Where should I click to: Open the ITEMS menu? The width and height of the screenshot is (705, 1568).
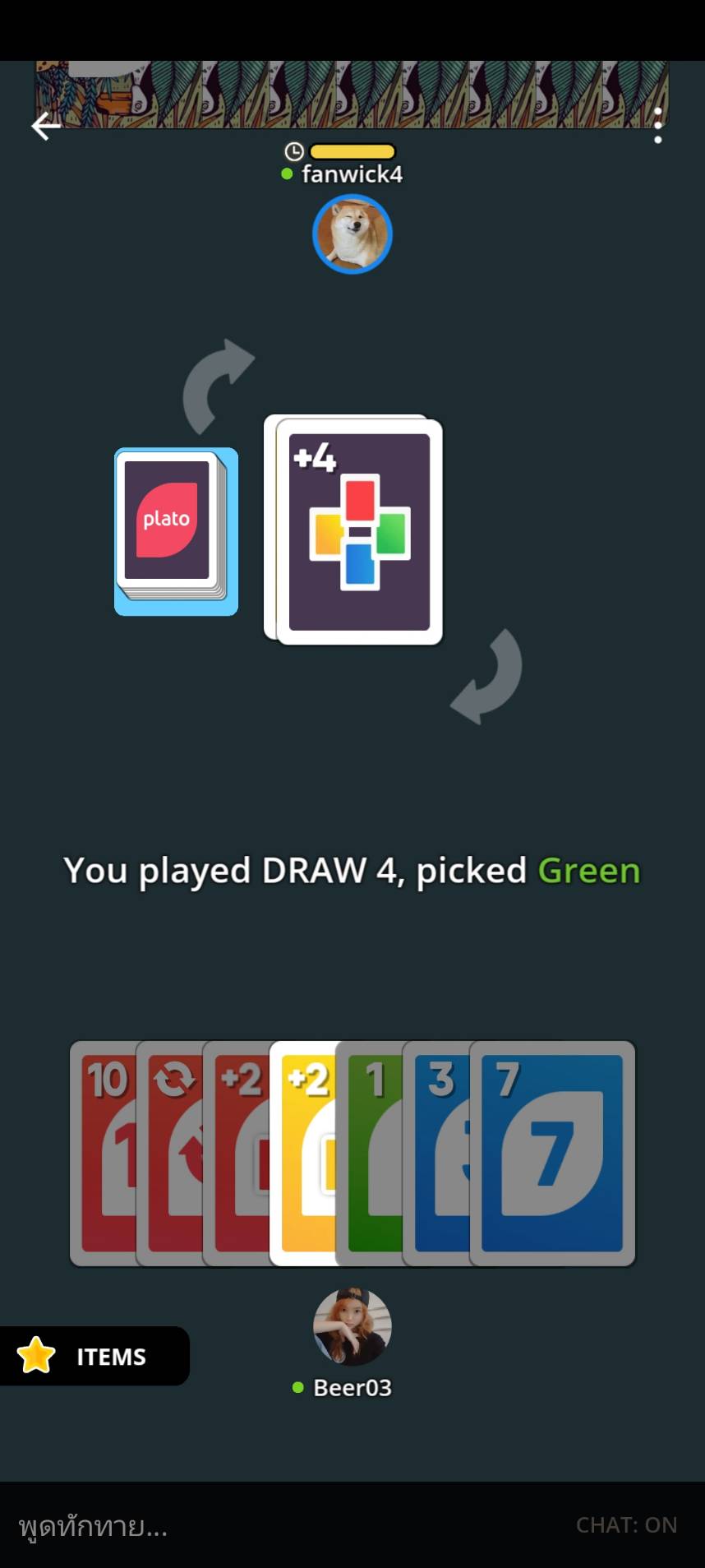94,1356
